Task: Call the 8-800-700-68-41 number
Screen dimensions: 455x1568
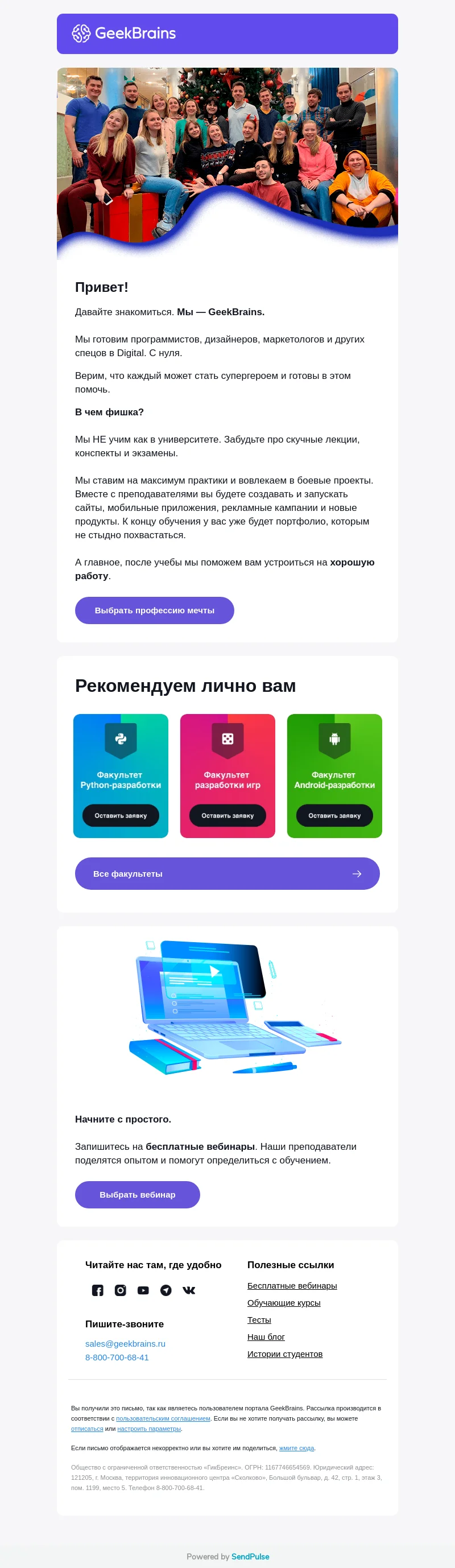Action: coord(117,1357)
